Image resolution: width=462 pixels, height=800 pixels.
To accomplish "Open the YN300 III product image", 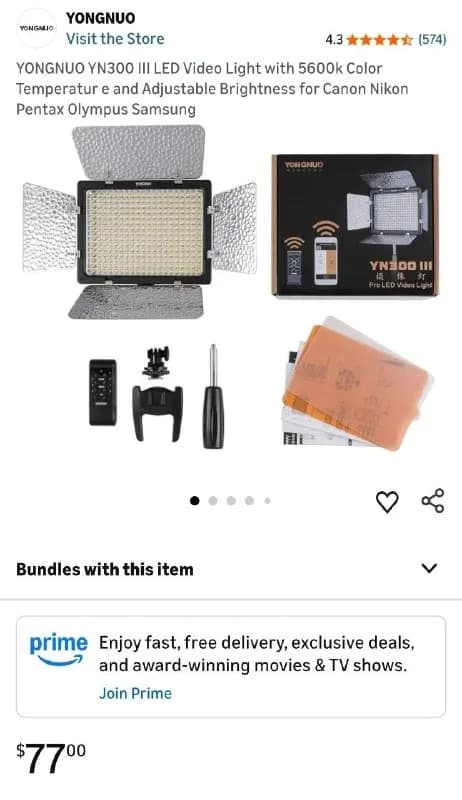I will (230, 289).
